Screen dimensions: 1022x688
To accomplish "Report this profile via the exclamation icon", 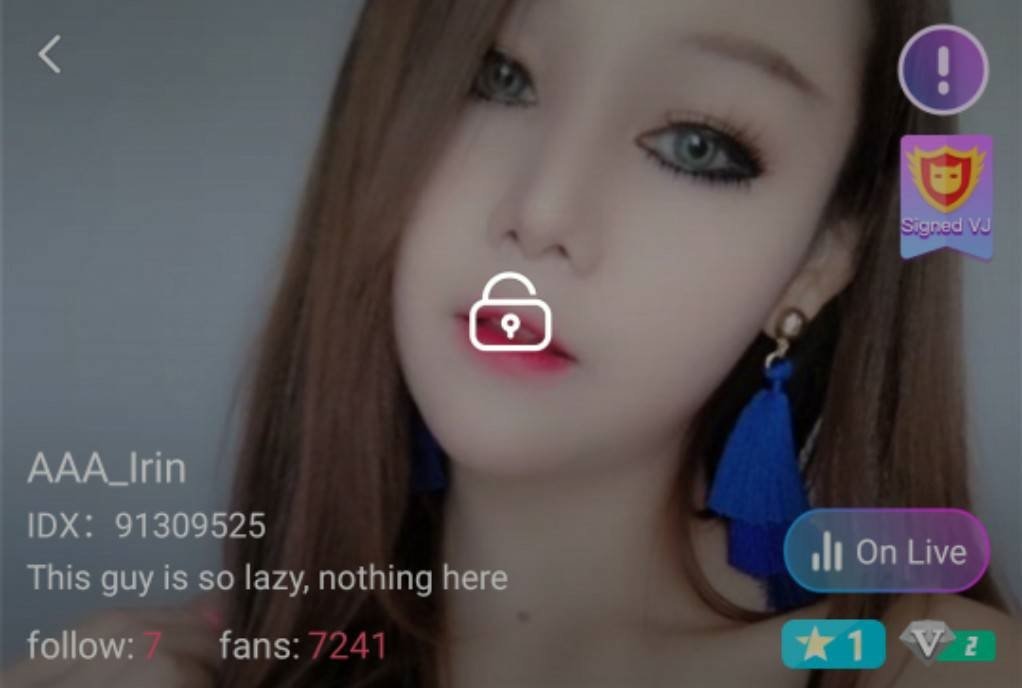I will click(943, 70).
